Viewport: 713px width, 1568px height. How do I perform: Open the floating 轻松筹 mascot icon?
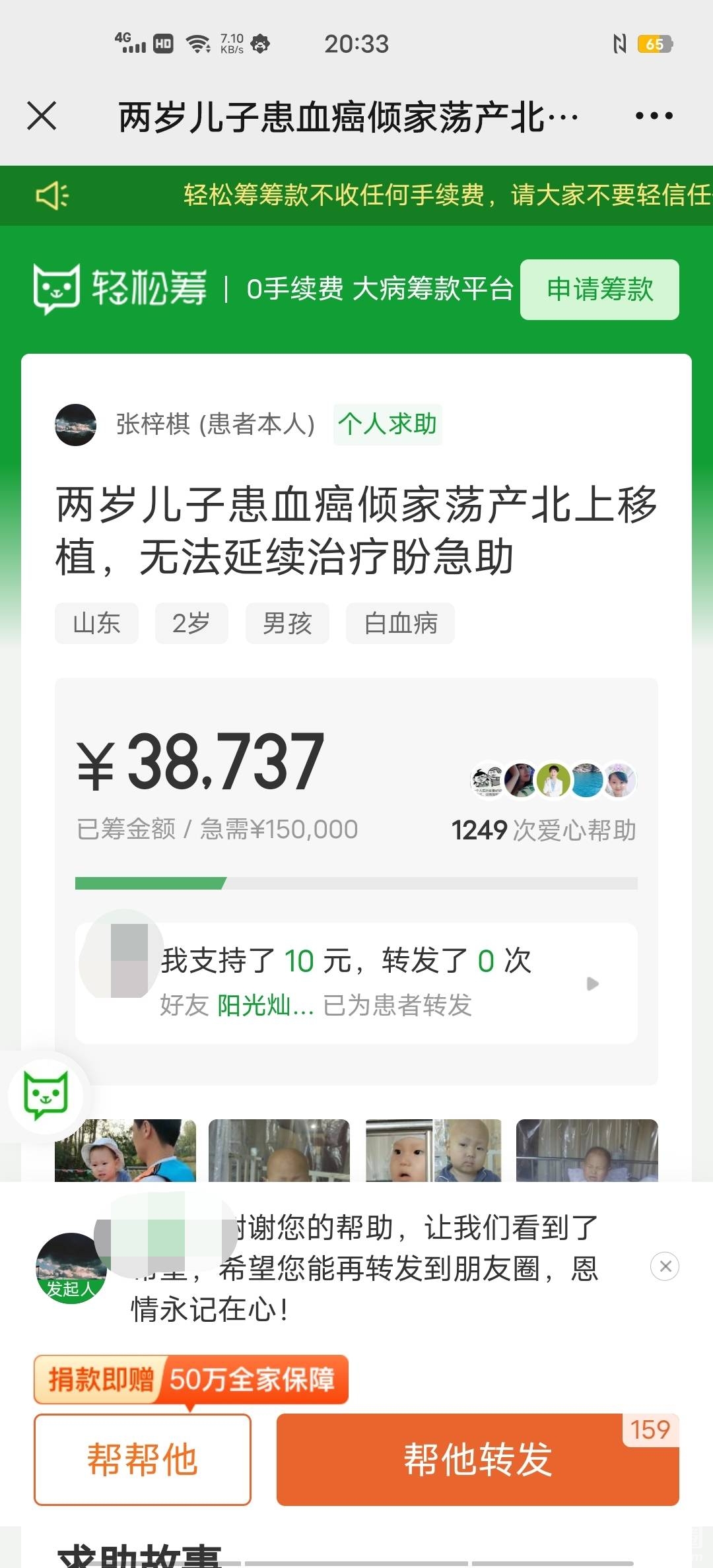click(x=46, y=1095)
